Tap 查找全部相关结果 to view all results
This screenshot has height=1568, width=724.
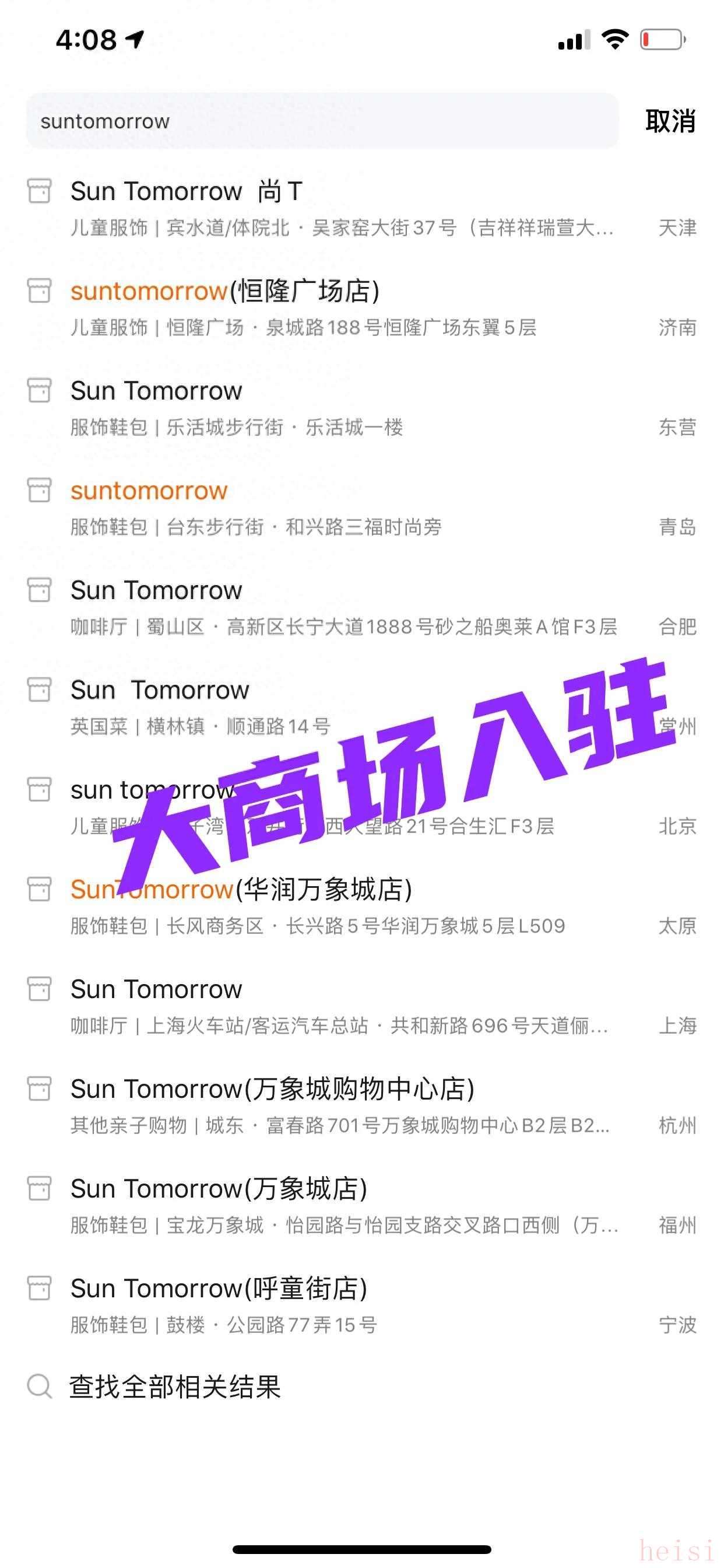tap(175, 1387)
